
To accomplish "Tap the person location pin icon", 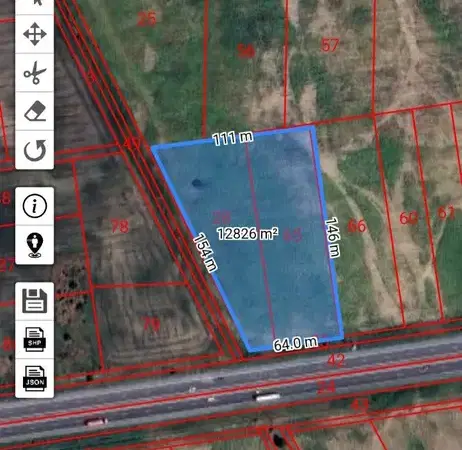I will [x=35, y=245].
